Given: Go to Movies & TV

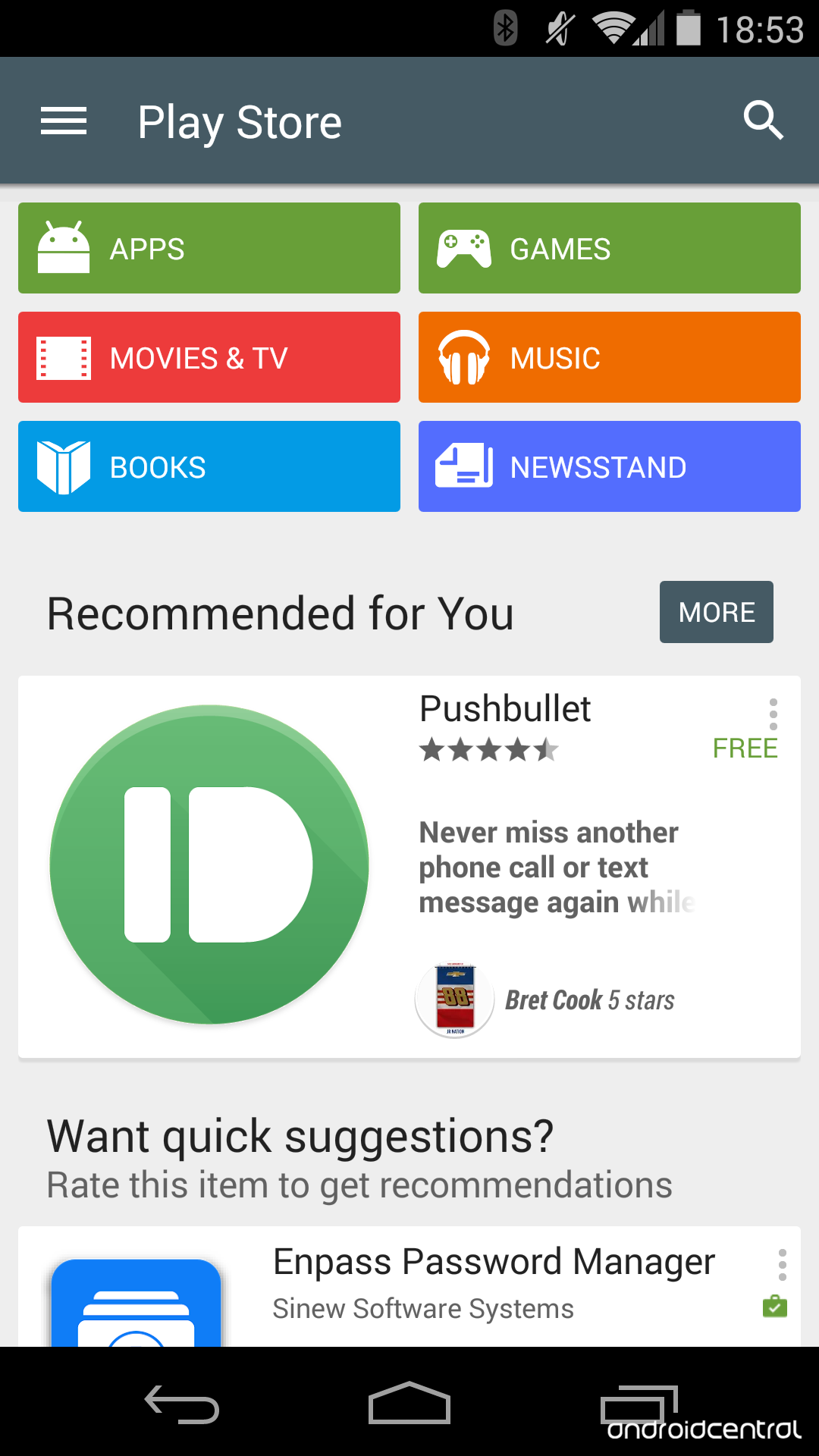Looking at the screenshot, I should pos(209,357).
